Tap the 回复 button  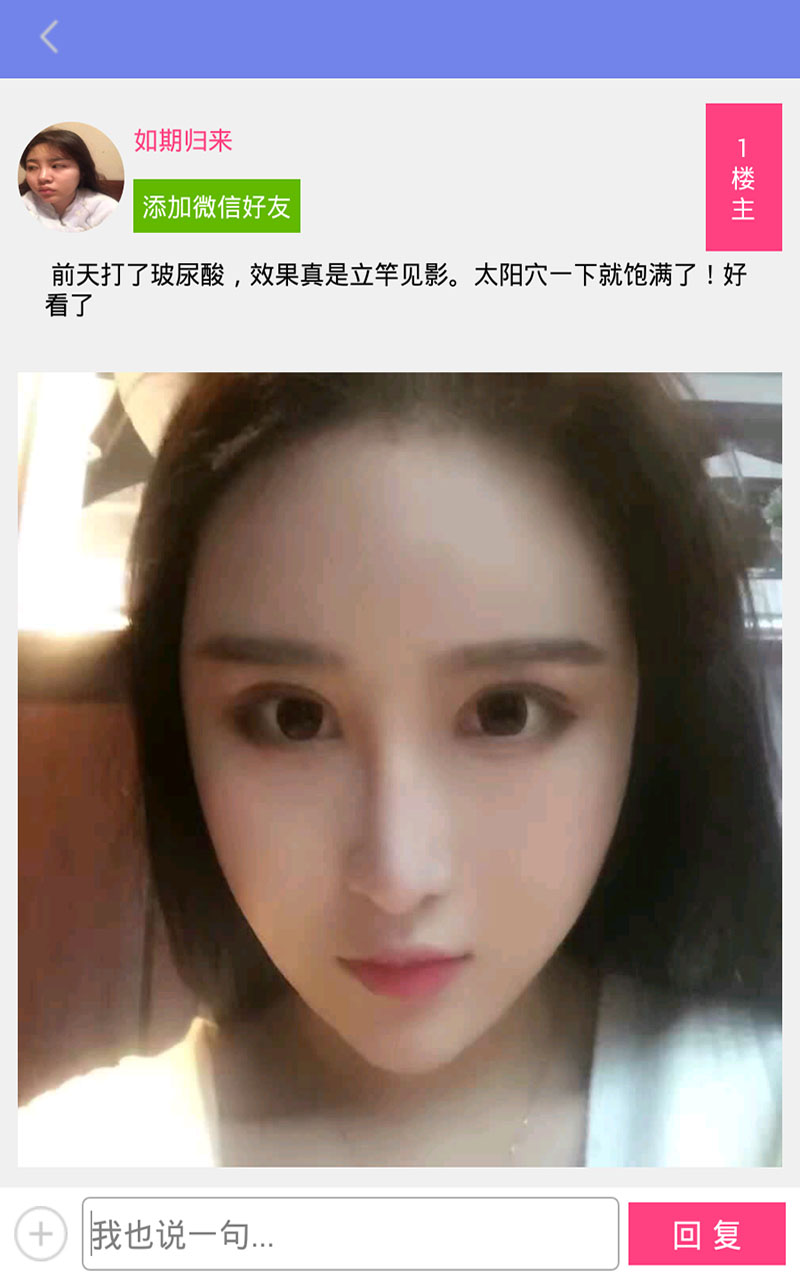coord(706,1234)
